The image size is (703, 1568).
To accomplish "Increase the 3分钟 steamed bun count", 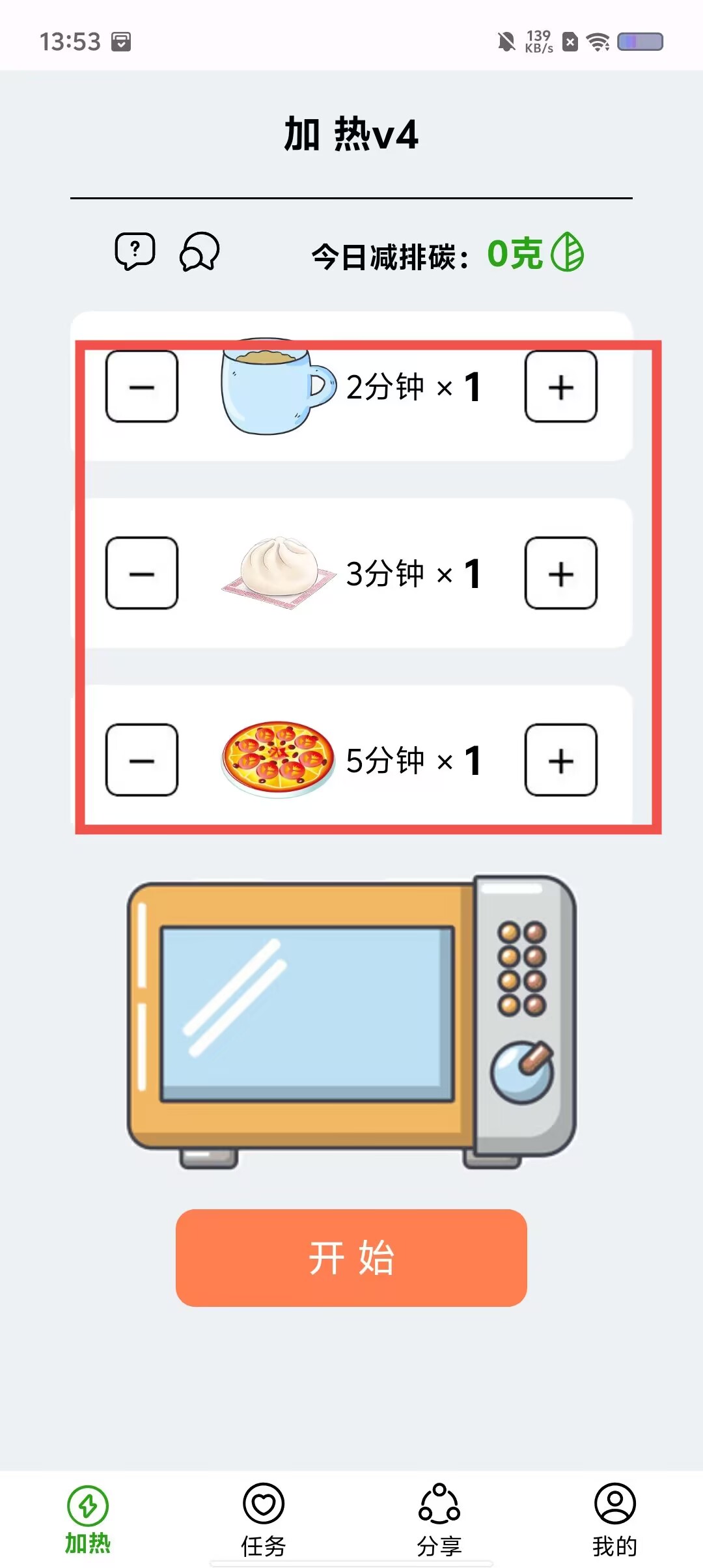I will [x=561, y=573].
